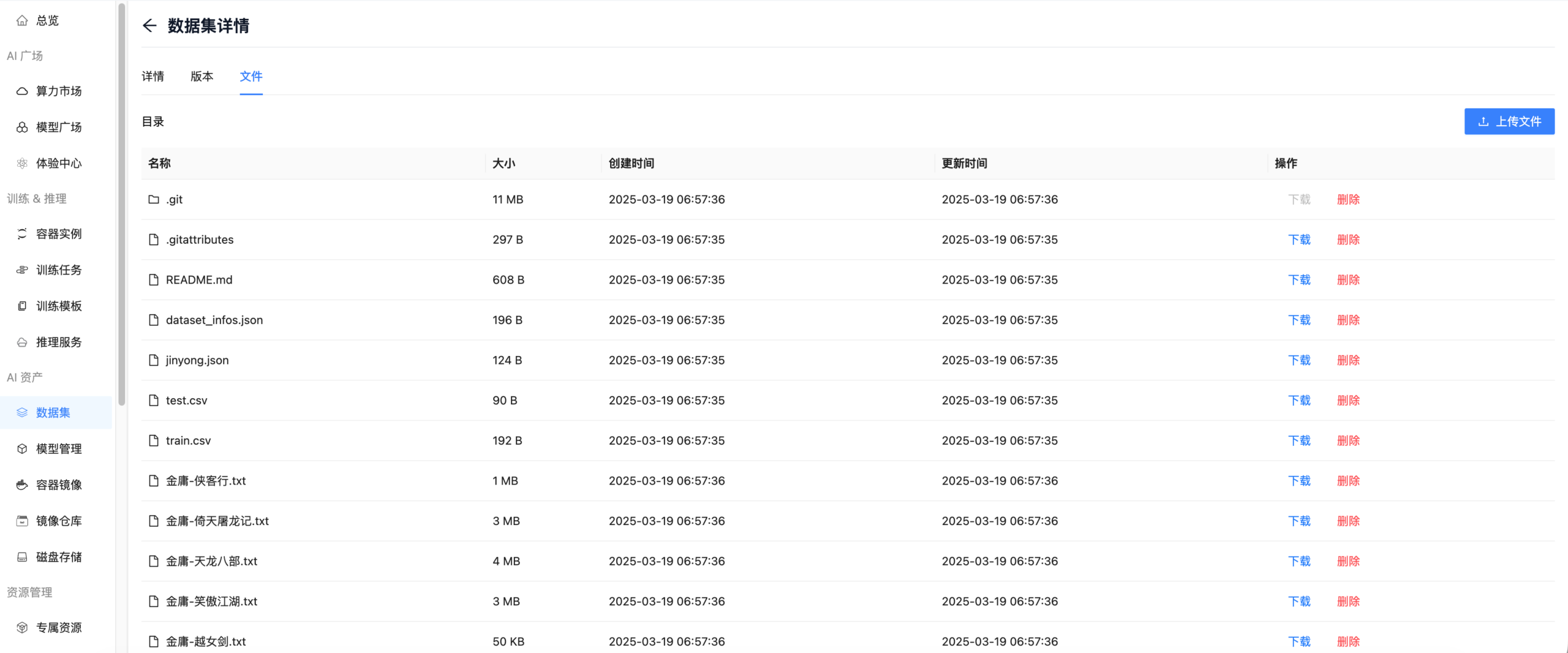Open 总览 in the sidebar
This screenshot has height=653, width=1568.
click(47, 21)
